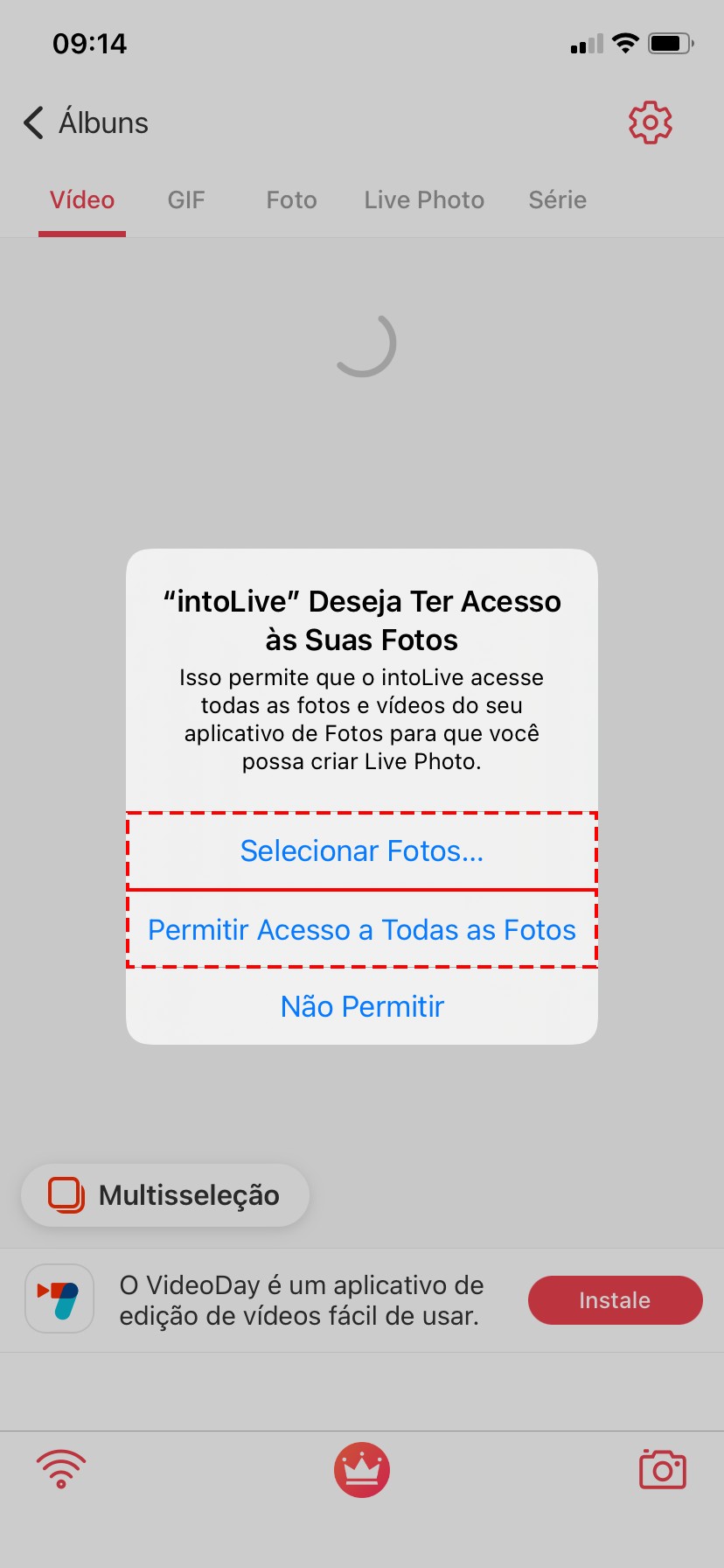This screenshot has height=1568, width=724.
Task: Tap Instale on the VideoDay ad
Action: pyautogui.click(x=615, y=1300)
